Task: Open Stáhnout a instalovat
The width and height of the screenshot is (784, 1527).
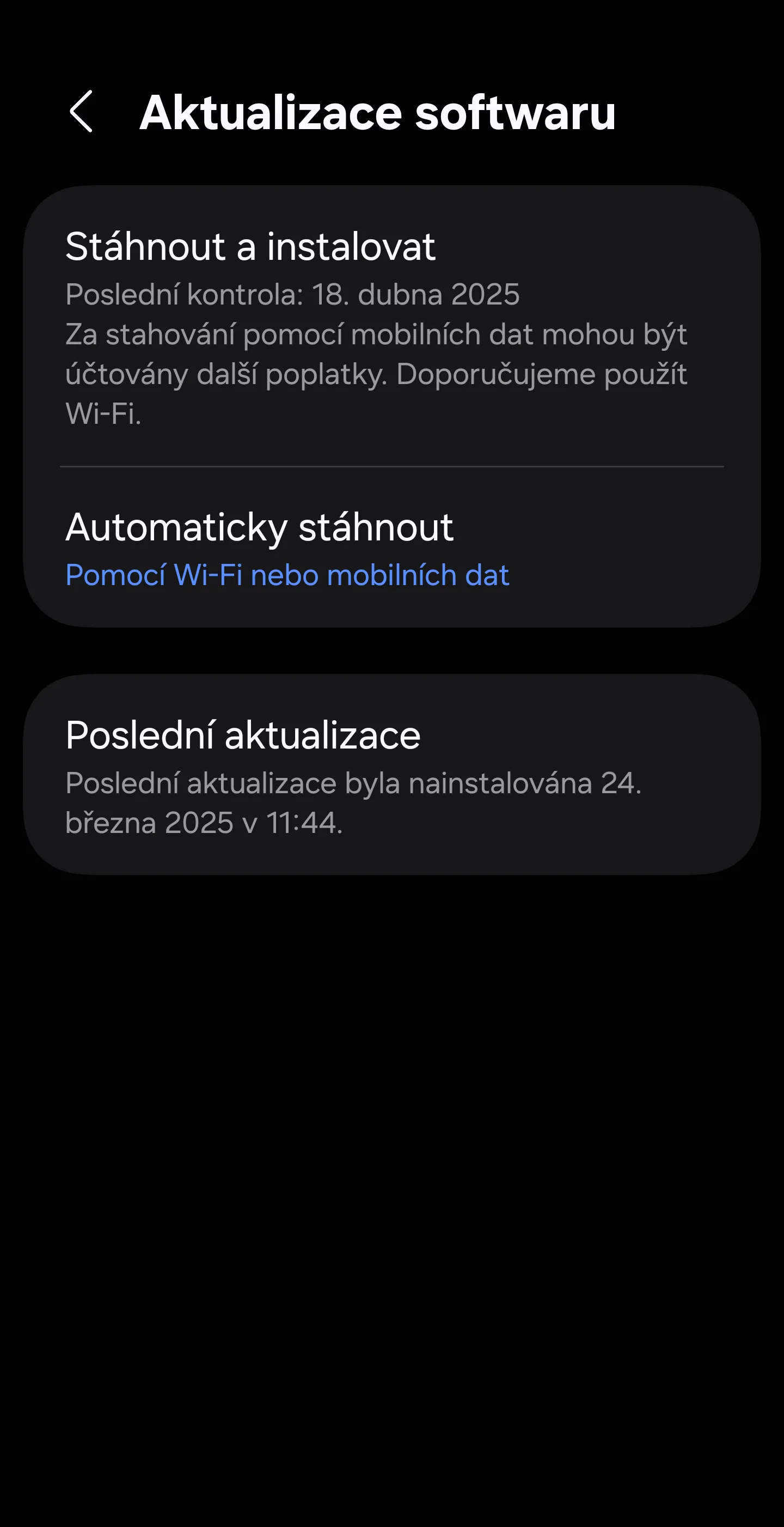Action: click(391, 327)
